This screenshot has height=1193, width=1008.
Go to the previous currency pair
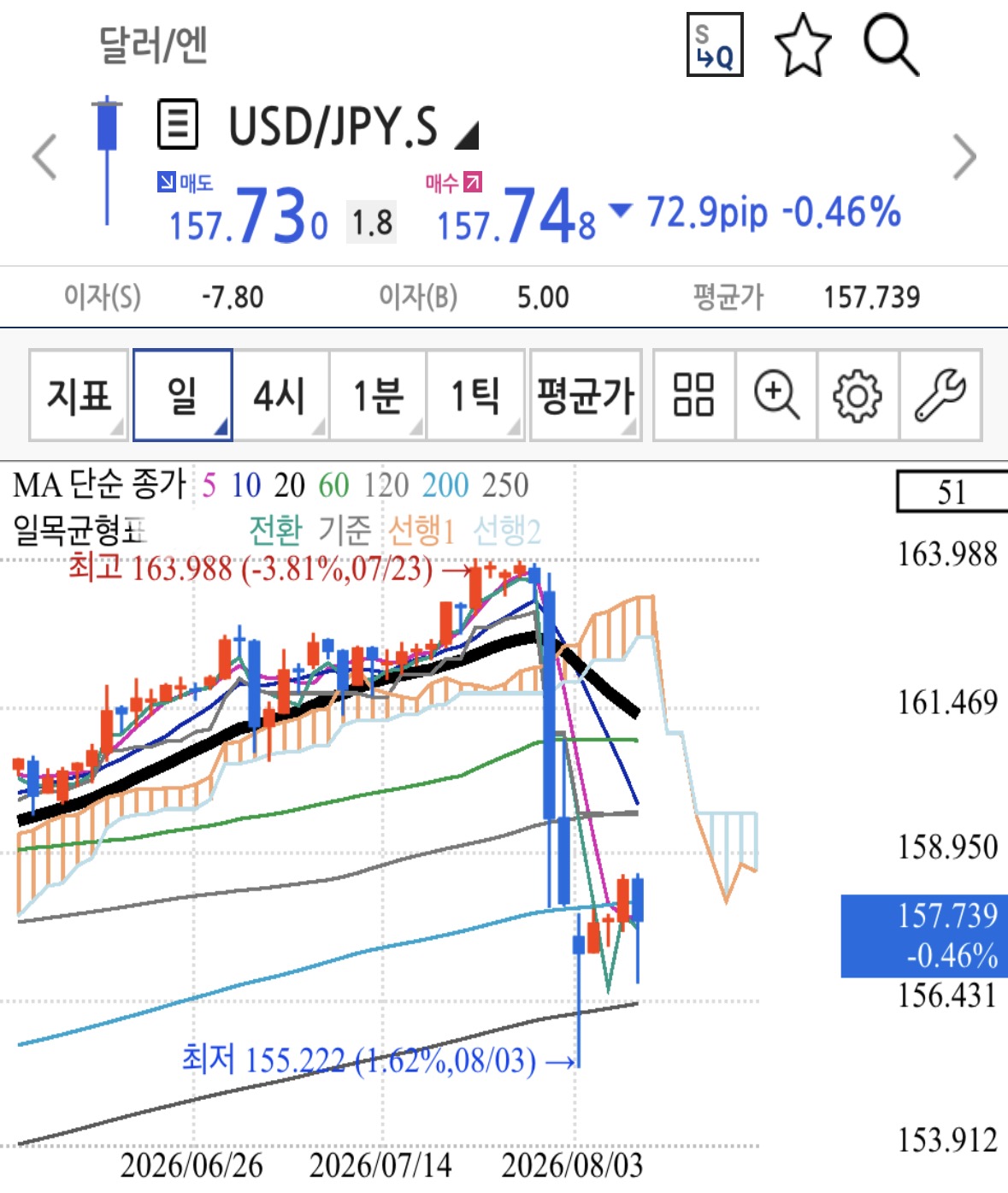tap(44, 157)
